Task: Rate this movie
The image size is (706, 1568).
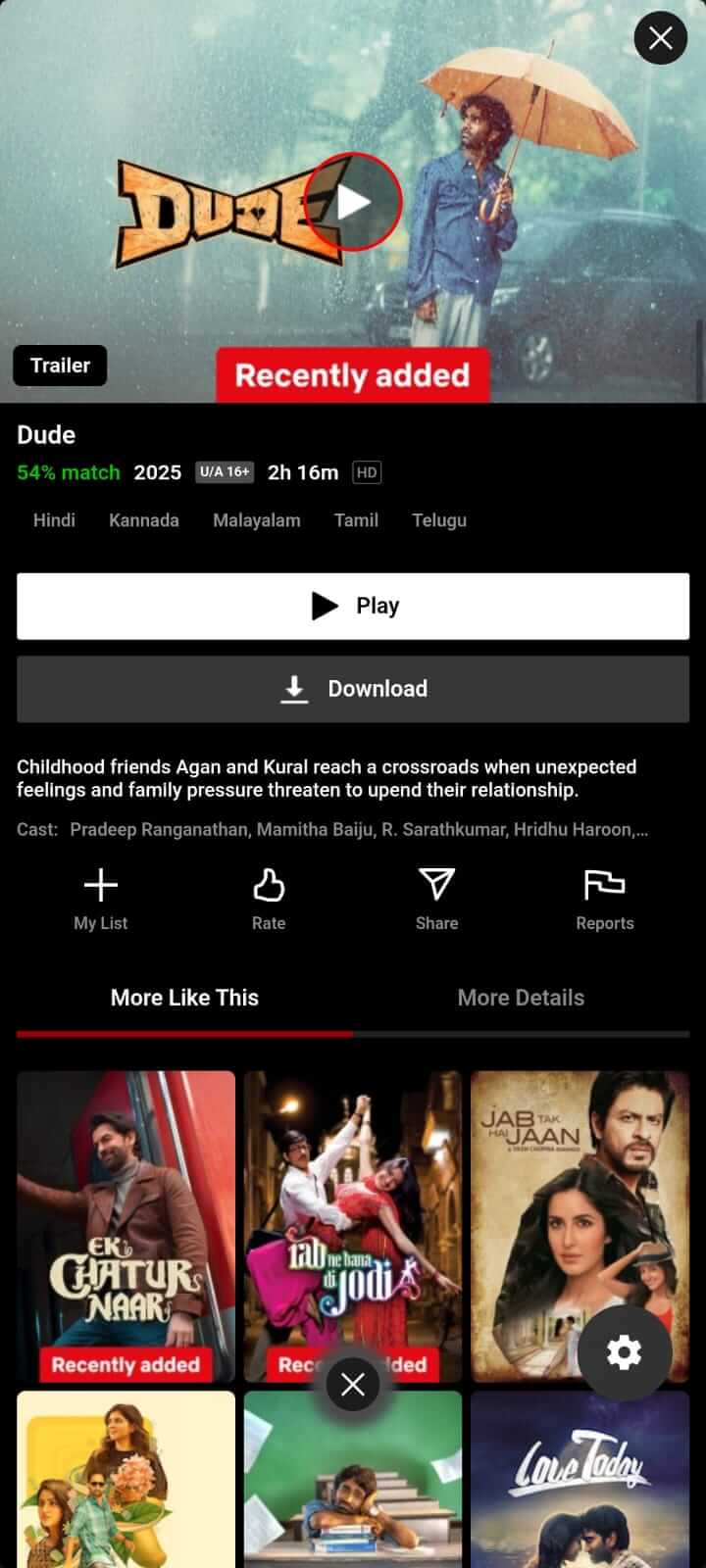Action: [269, 898]
